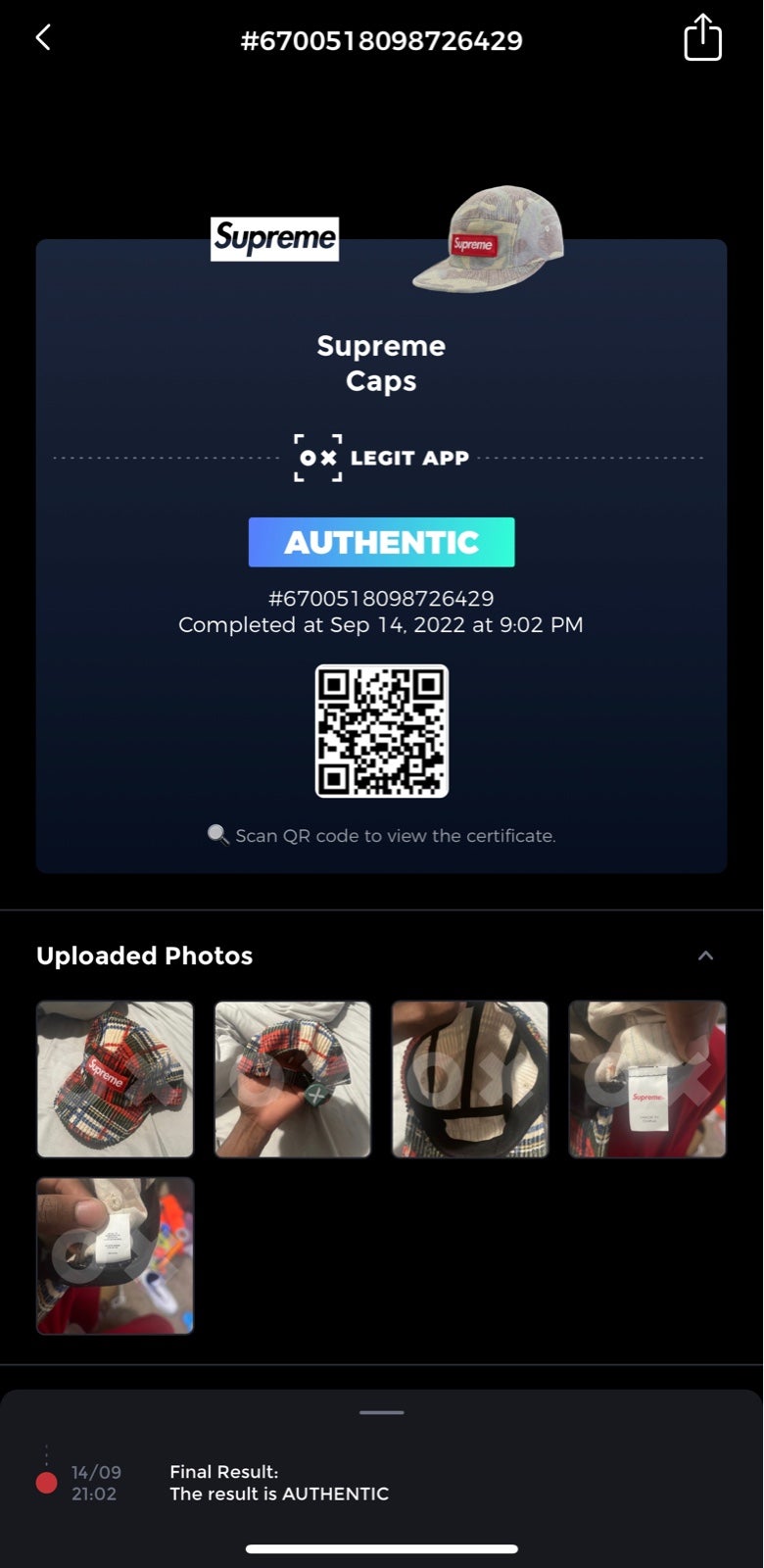View the fourth photo showing Supreme inner tag
This screenshot has width=764, height=1568.
pyautogui.click(x=647, y=1079)
